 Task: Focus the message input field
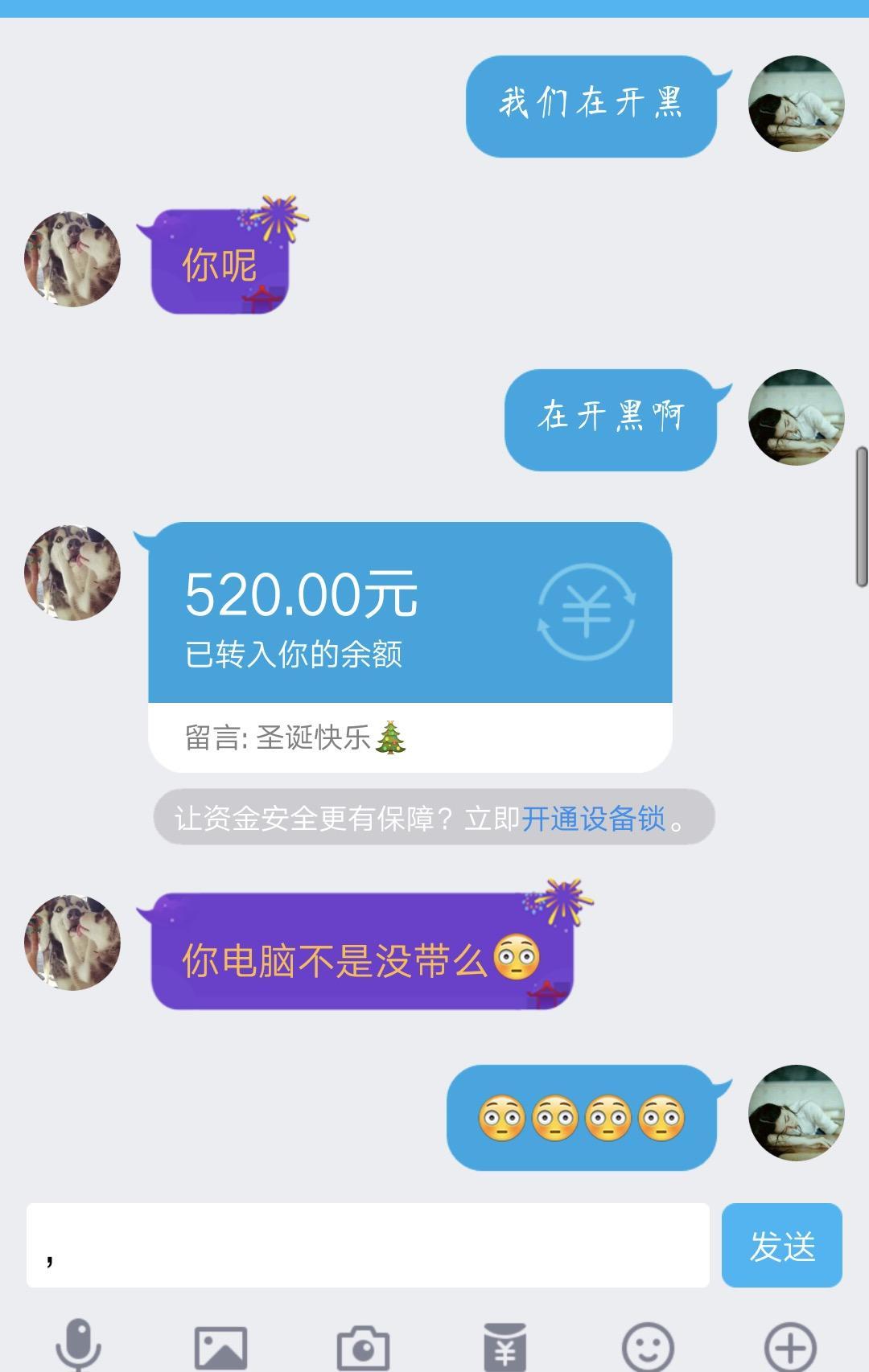pyautogui.click(x=368, y=1245)
